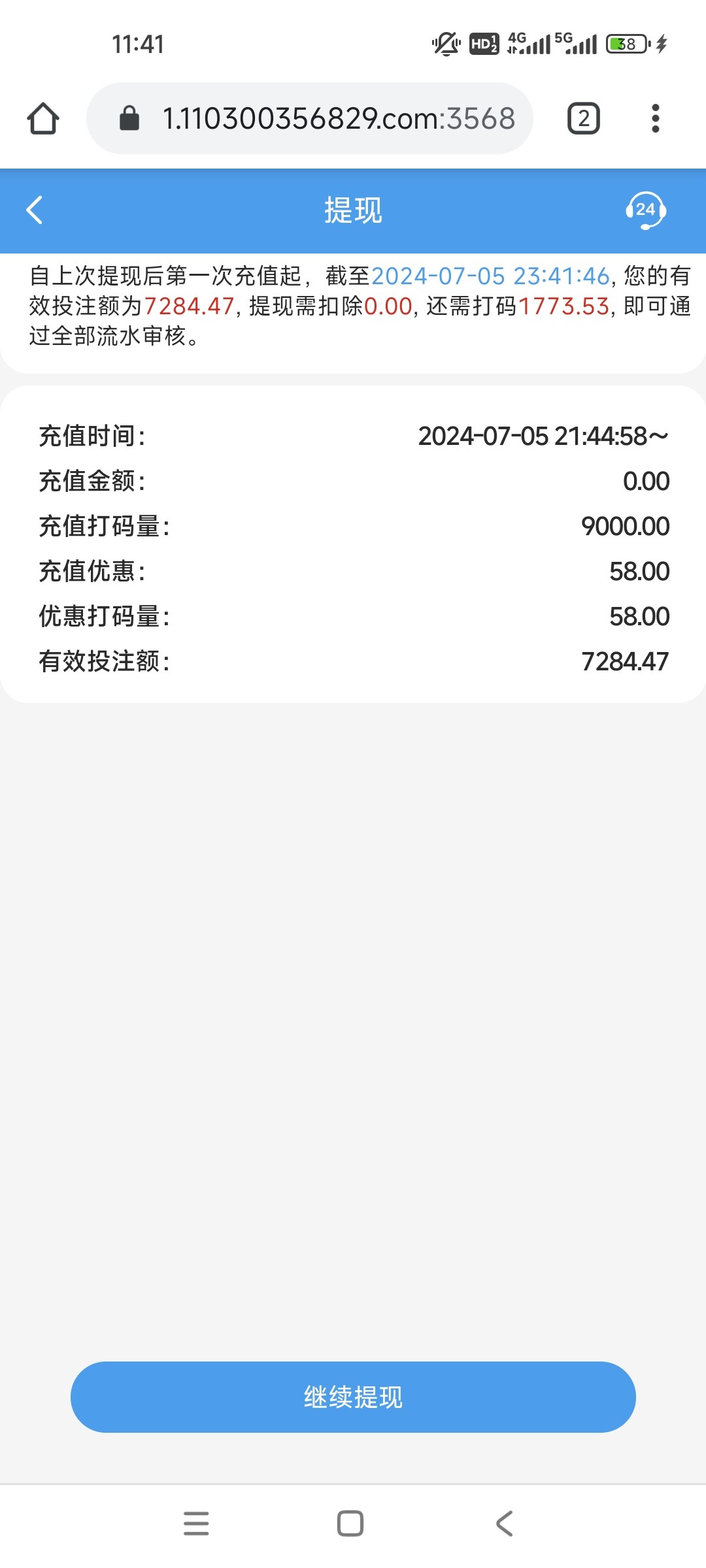Go back from the 提现 page

[x=35, y=210]
